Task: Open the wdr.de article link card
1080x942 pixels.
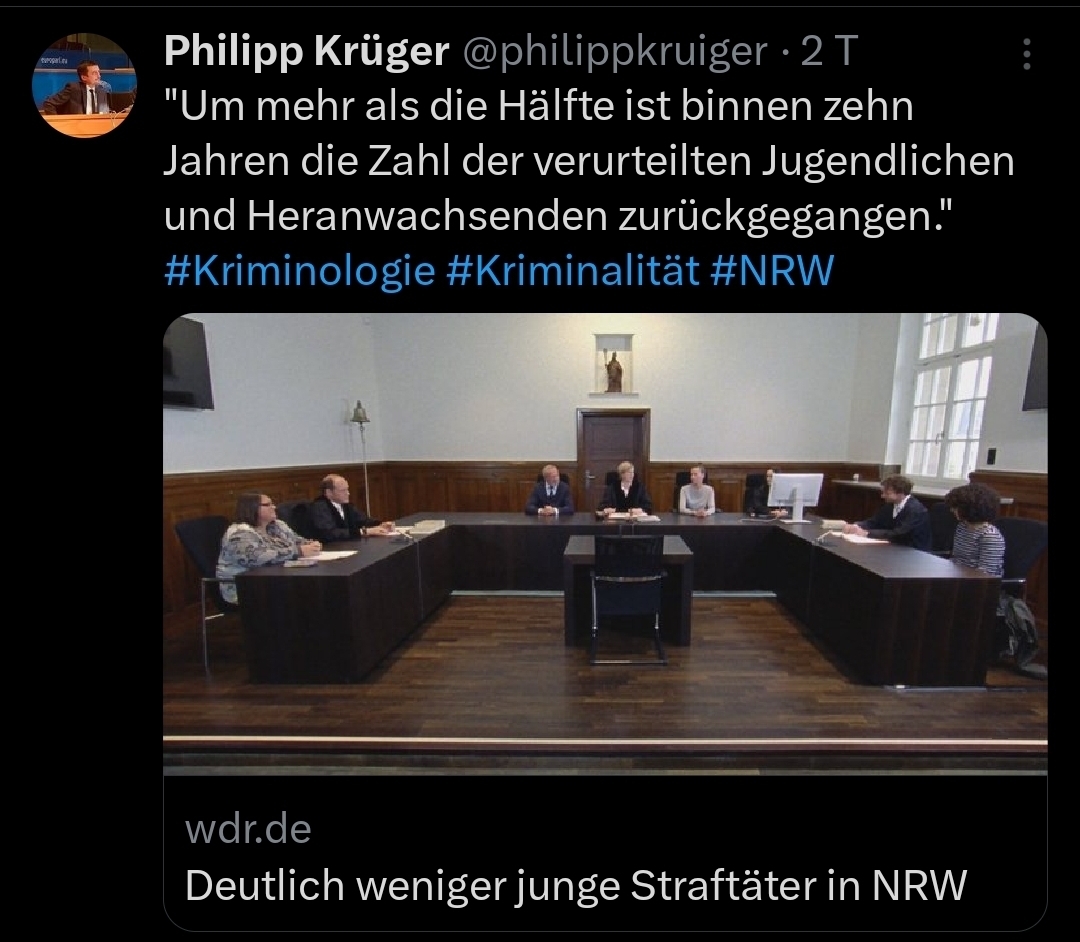Action: (x=605, y=620)
